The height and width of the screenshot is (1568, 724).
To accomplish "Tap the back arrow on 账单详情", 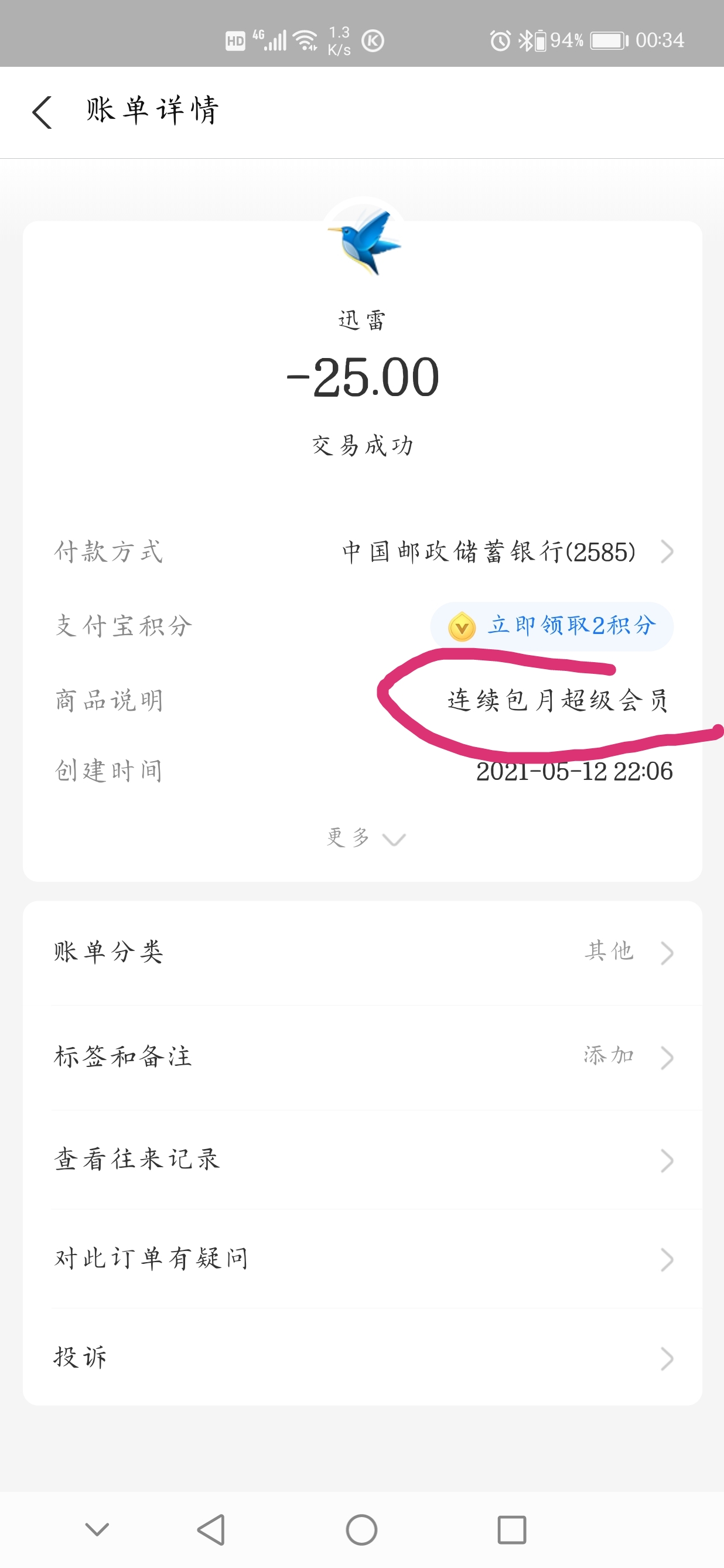I will point(42,112).
